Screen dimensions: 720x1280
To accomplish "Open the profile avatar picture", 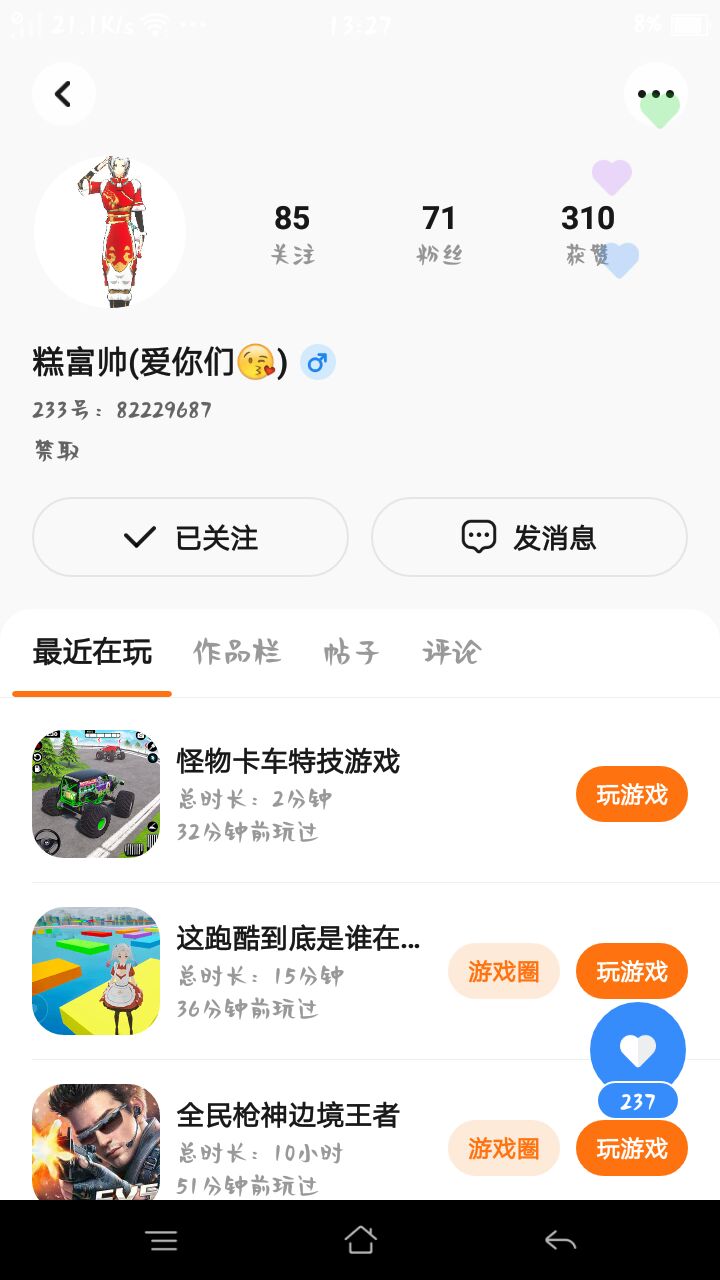I will (x=110, y=232).
